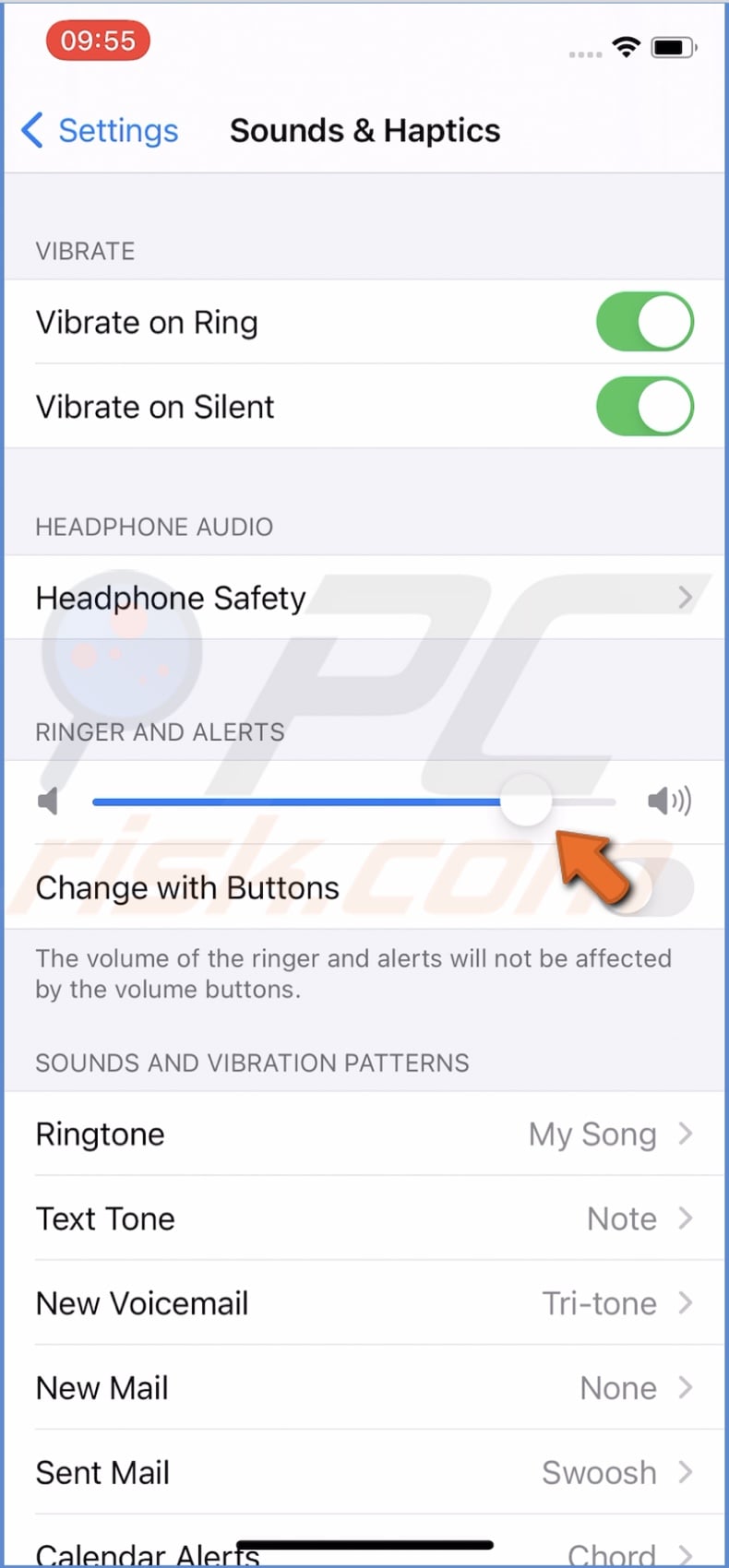Tap the loud speaker icon right of slider
This screenshot has height=1568, width=729.
tap(670, 801)
